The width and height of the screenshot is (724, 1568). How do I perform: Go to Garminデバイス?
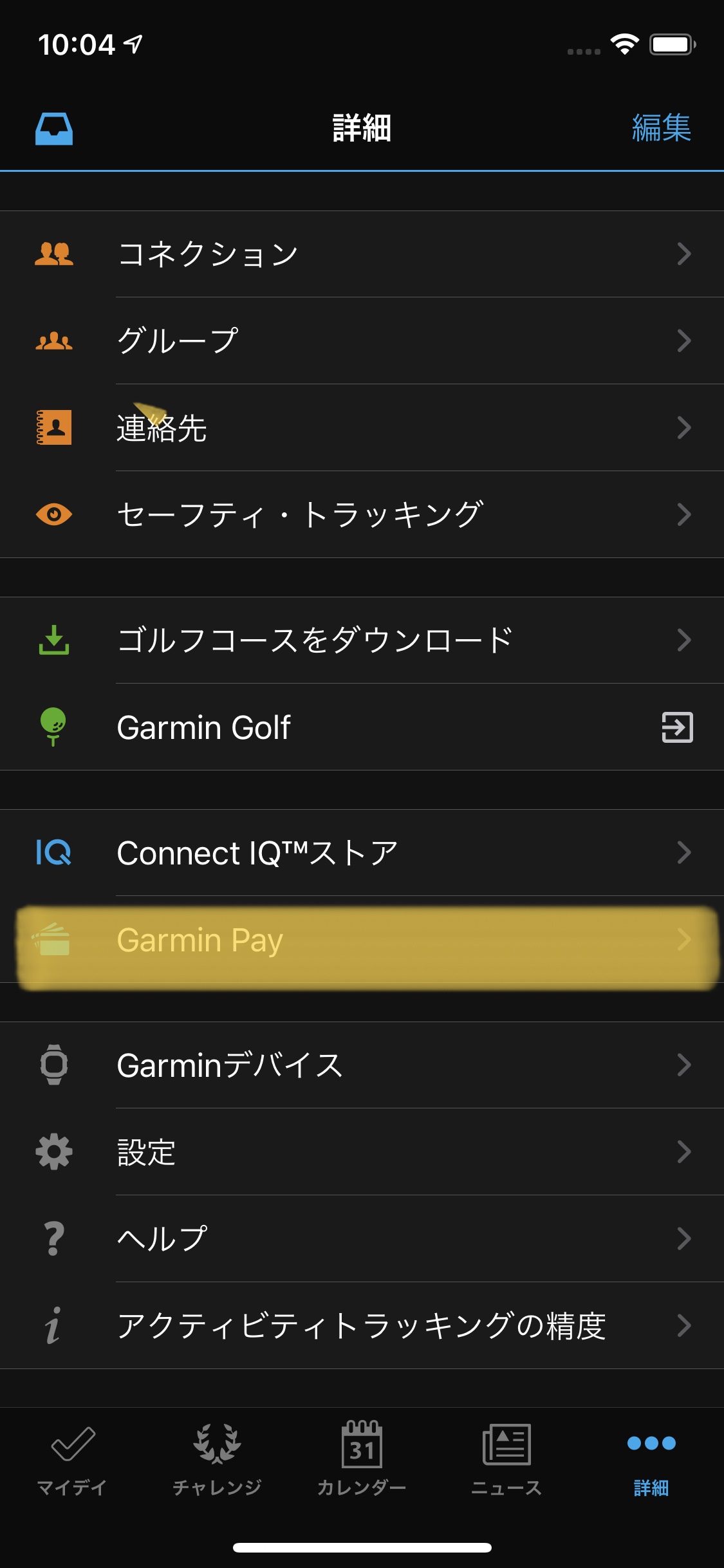362,1065
